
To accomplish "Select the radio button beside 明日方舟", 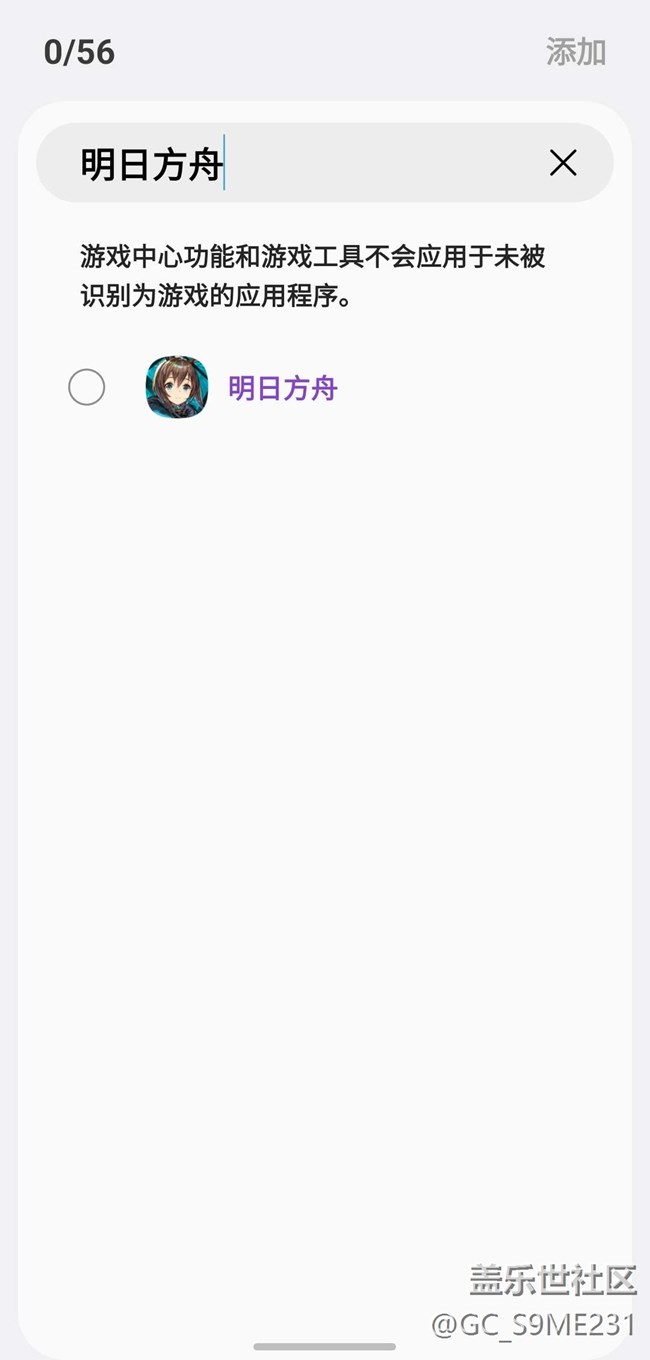I will click(87, 387).
